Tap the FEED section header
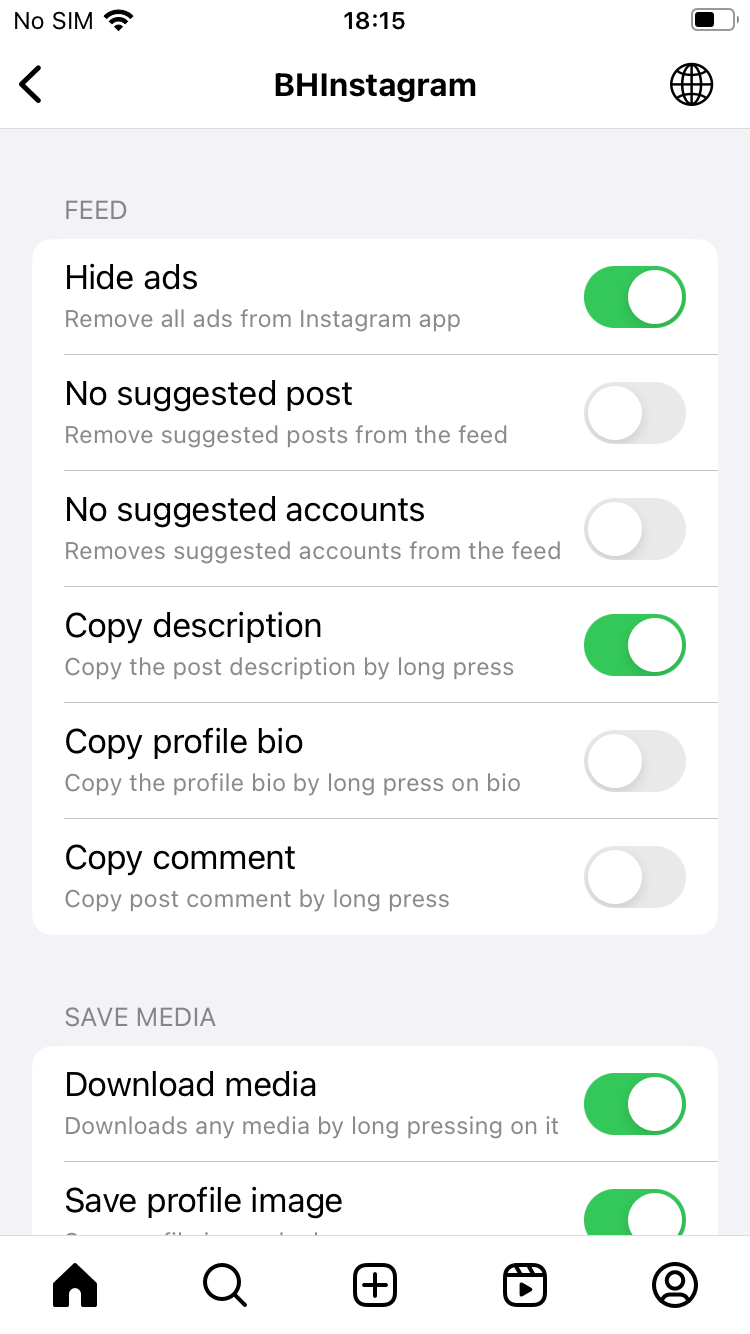Screen dimensions: 750x1334 coord(95,210)
